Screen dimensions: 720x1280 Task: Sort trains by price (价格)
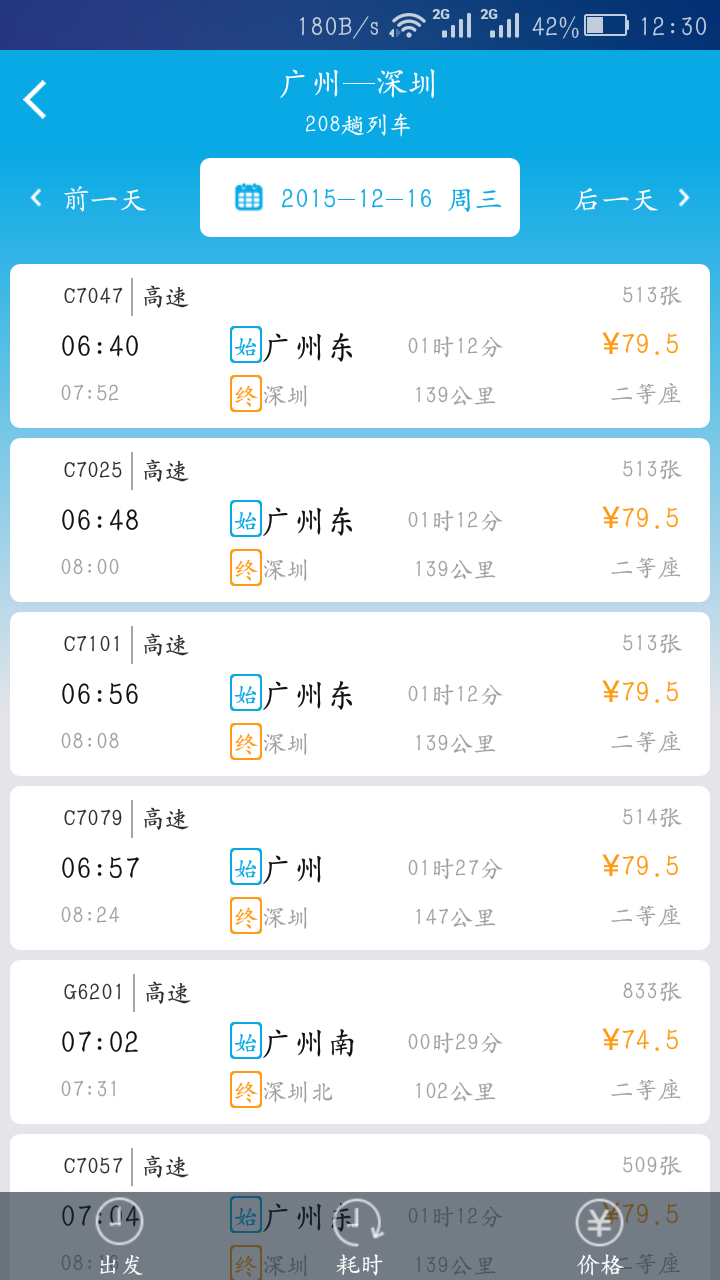[600, 1236]
